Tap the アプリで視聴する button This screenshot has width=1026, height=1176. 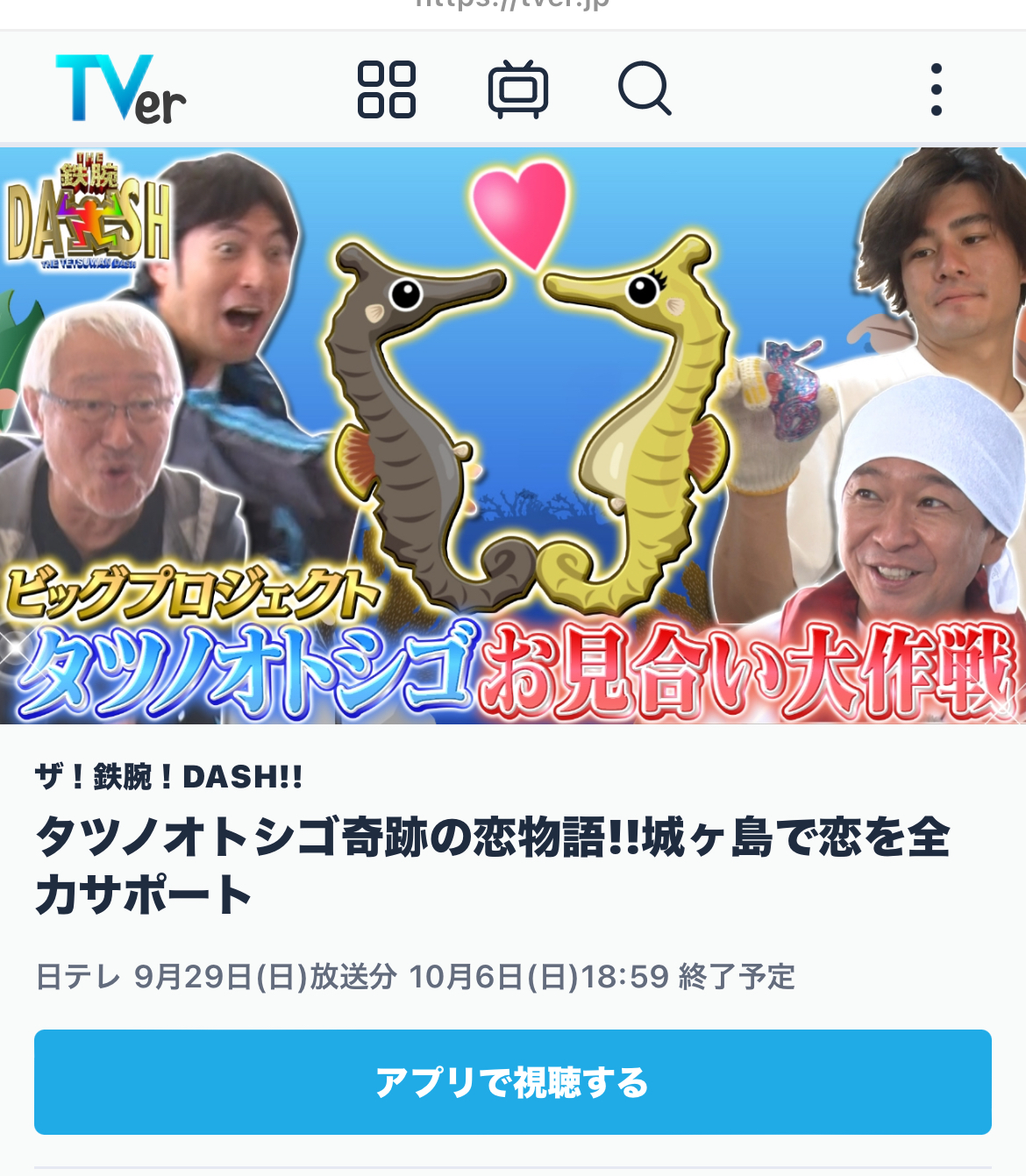tap(512, 1082)
